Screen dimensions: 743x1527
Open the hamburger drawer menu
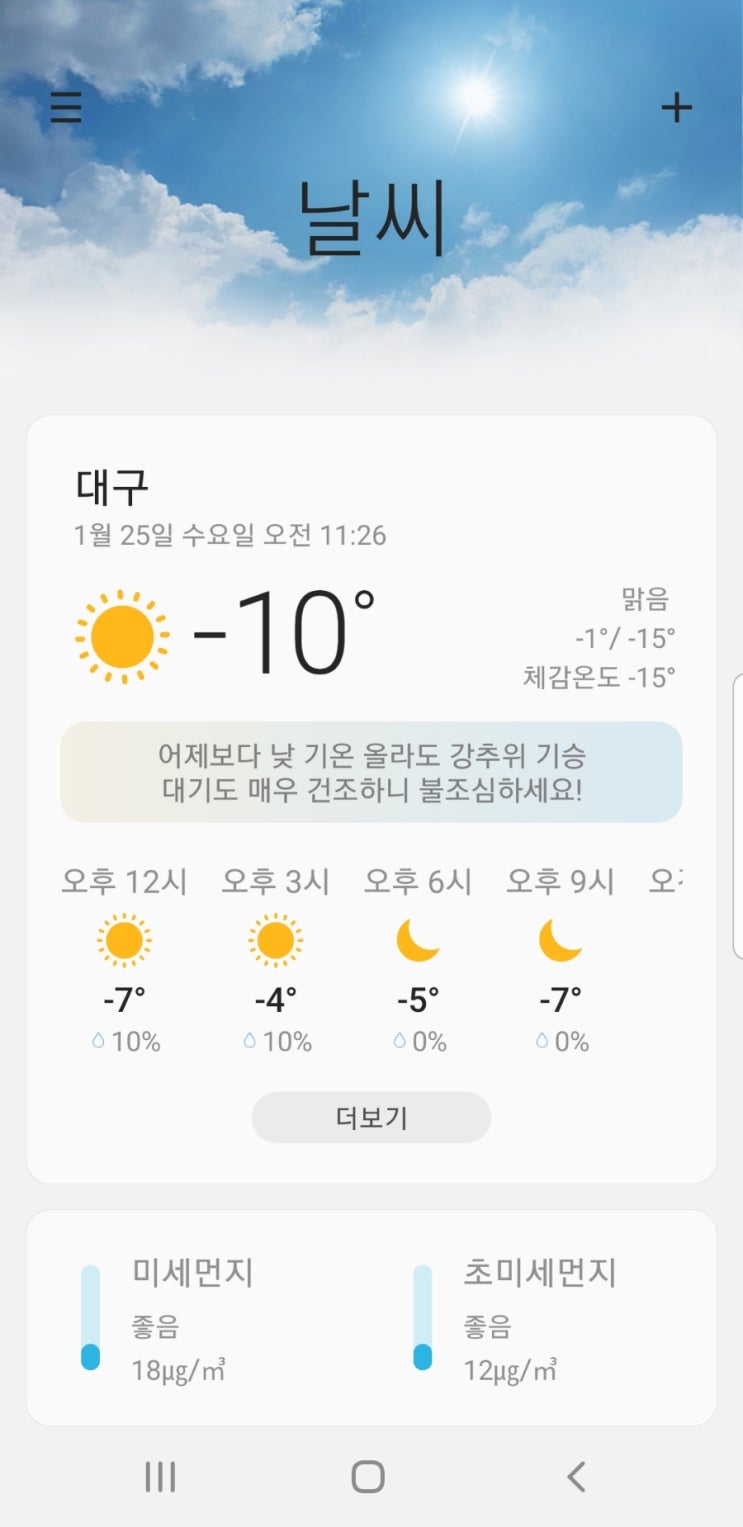pos(66,107)
